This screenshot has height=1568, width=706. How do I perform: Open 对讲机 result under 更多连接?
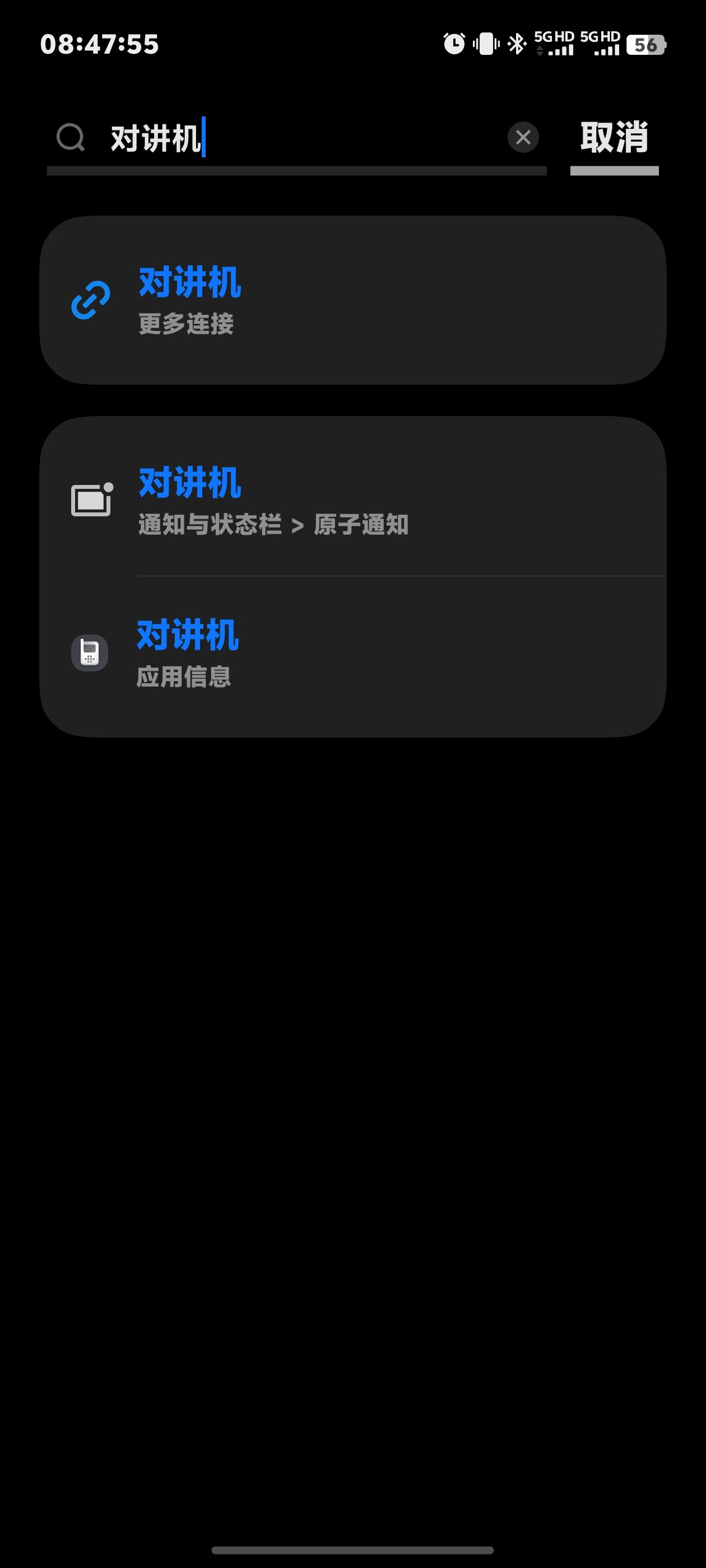[352, 300]
